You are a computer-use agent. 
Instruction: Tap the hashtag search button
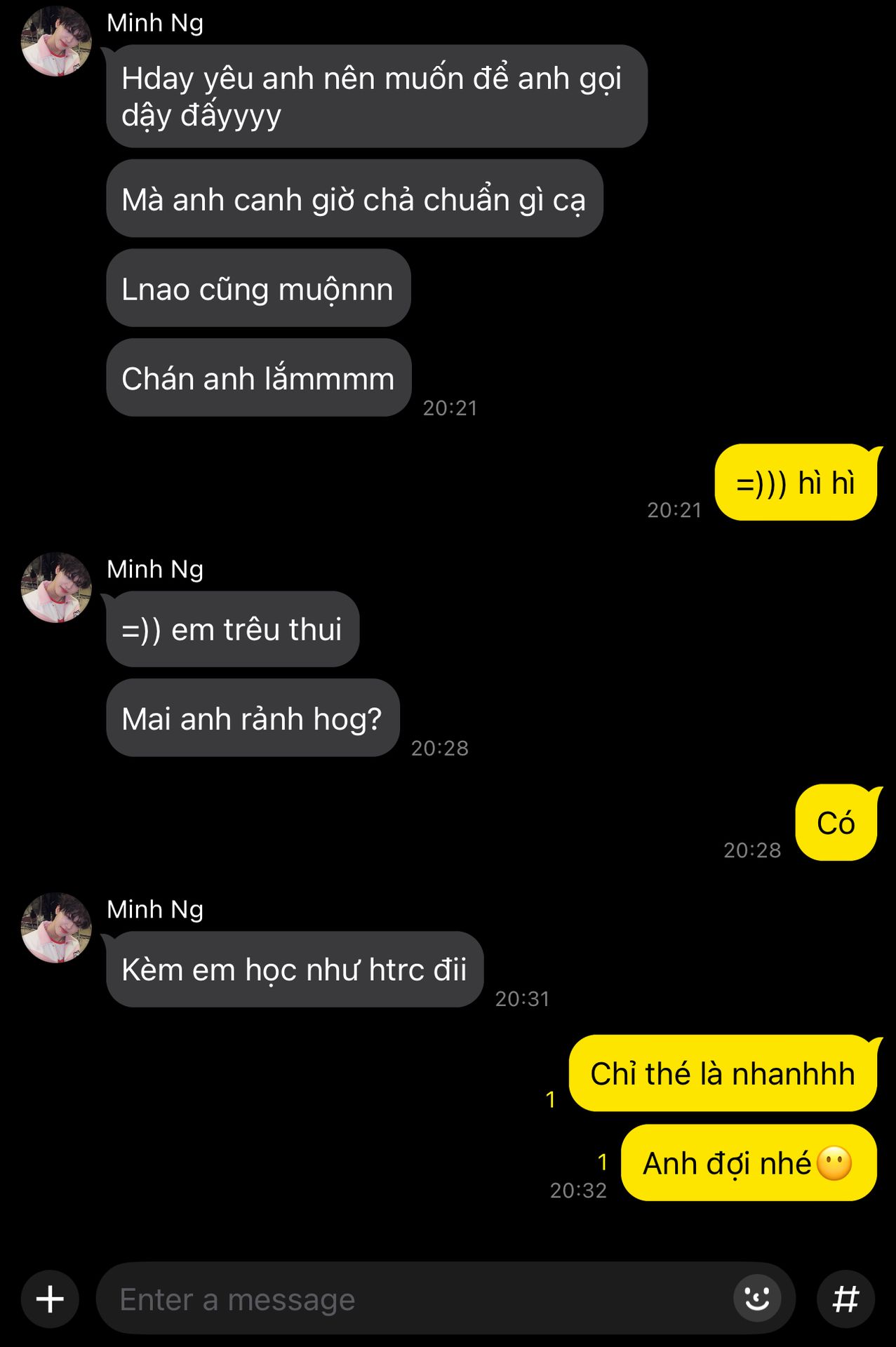[x=845, y=1299]
